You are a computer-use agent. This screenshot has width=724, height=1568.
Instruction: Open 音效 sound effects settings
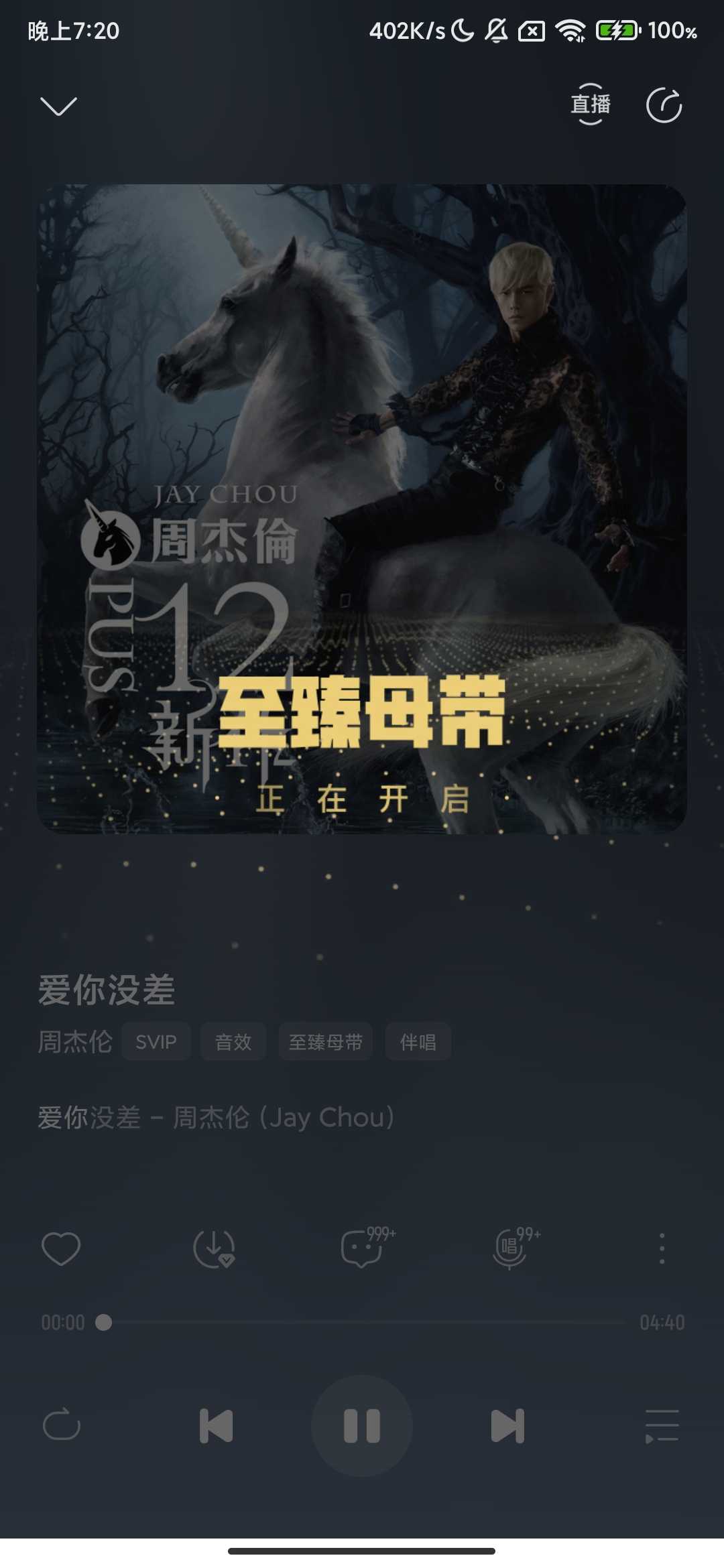pyautogui.click(x=233, y=1042)
